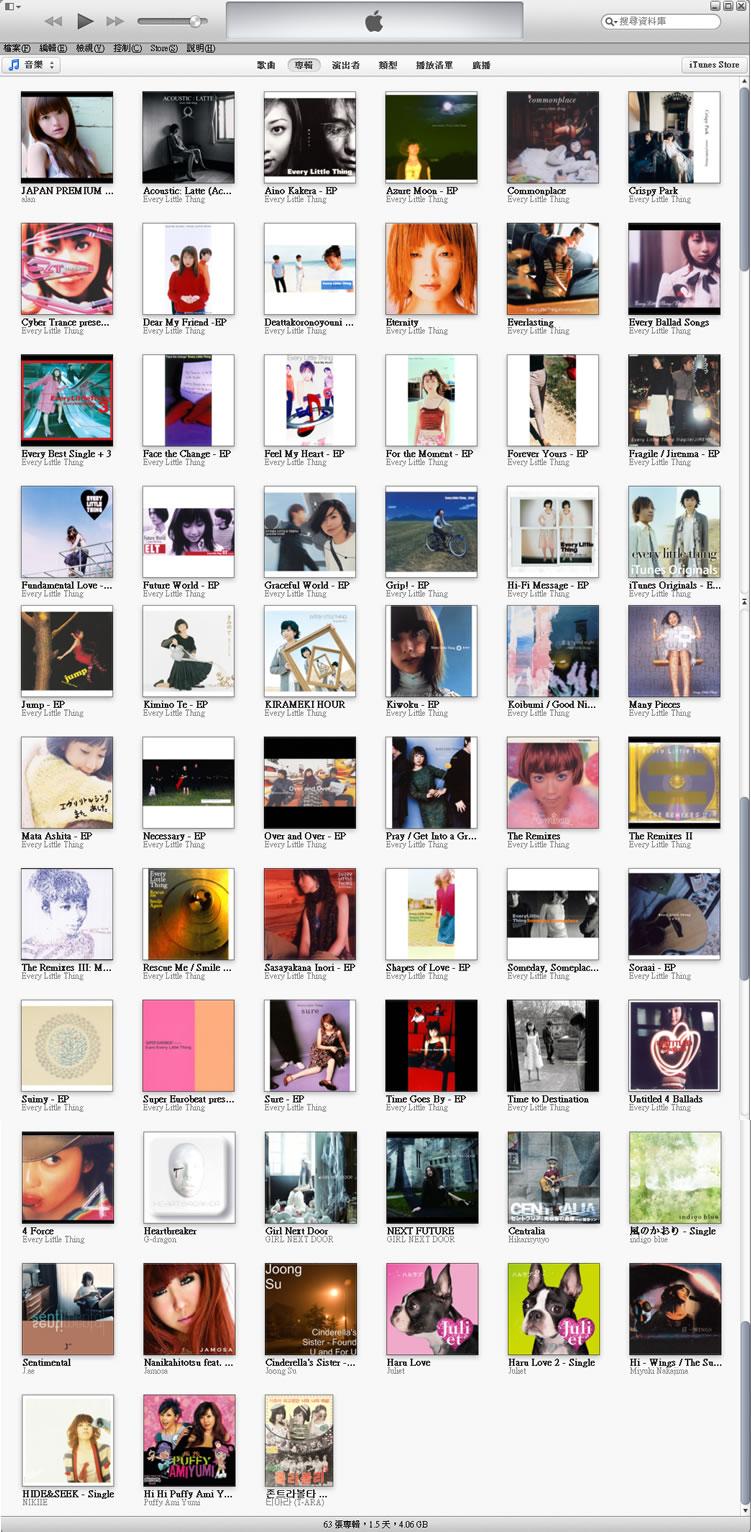This screenshot has height=1532, width=751.
Task: Click the library search field
Action: pyautogui.click(x=664, y=21)
